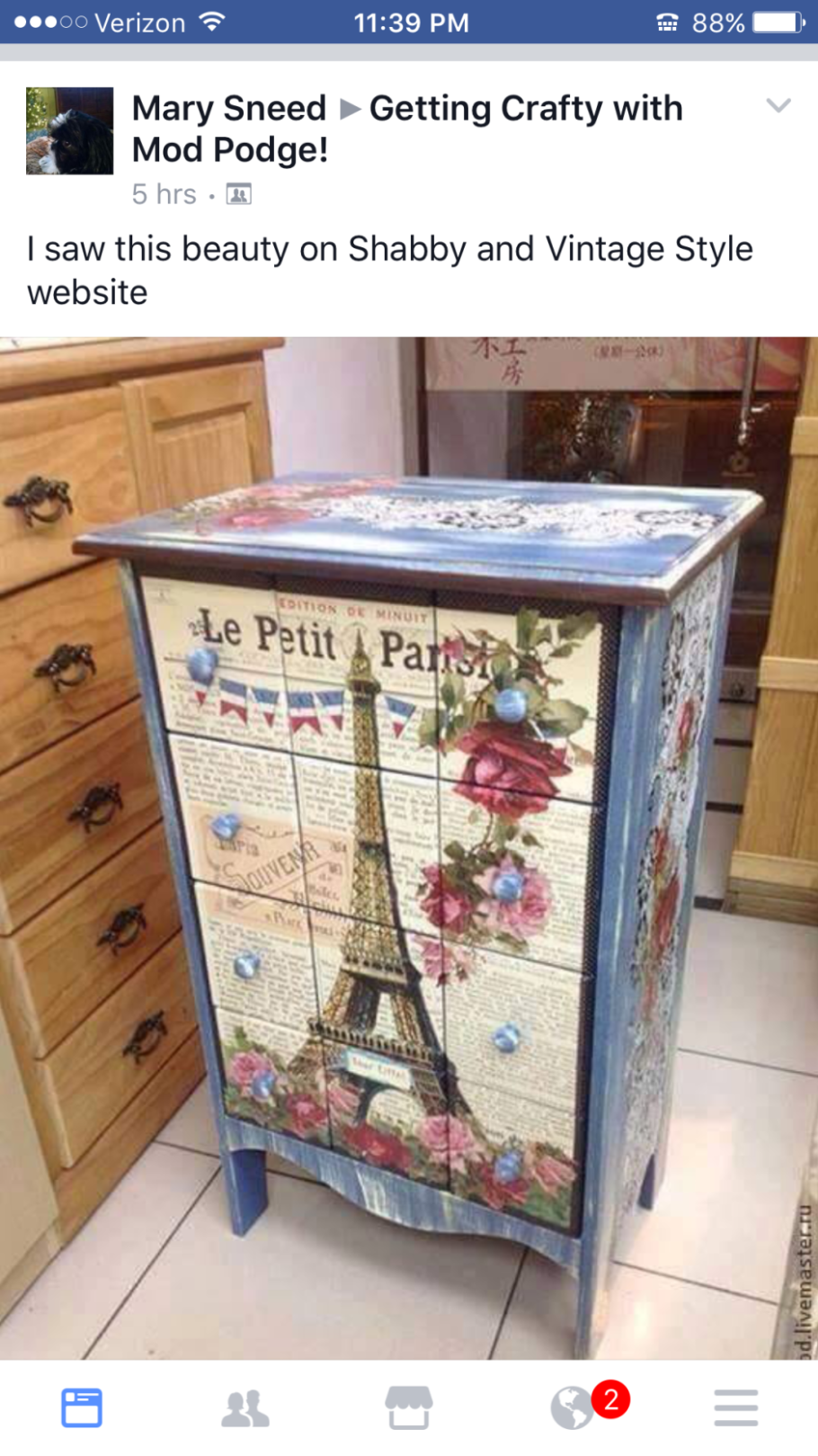This screenshot has height=1456, width=818.
Task: Open the More menu tab
Action: pyautogui.click(x=736, y=1407)
